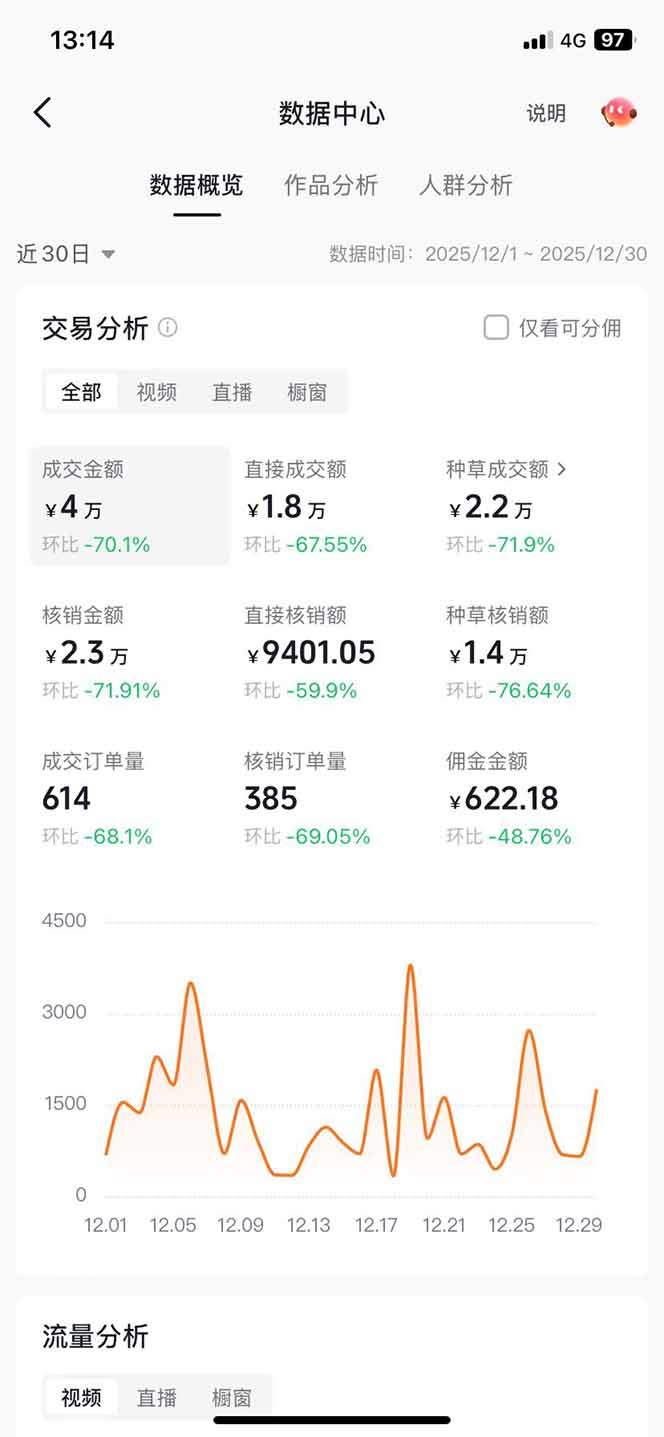Switch to the 人群分析 tab
Image resolution: width=664 pixels, height=1437 pixels.
466,185
